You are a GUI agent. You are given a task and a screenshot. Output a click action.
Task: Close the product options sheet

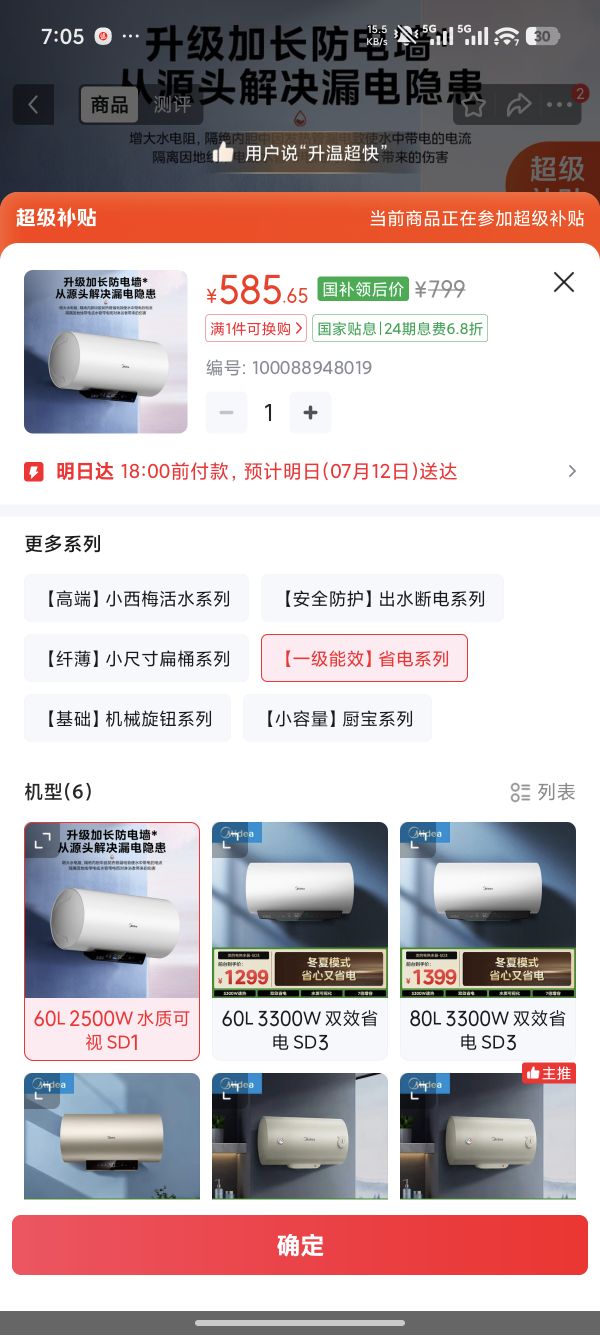(564, 282)
